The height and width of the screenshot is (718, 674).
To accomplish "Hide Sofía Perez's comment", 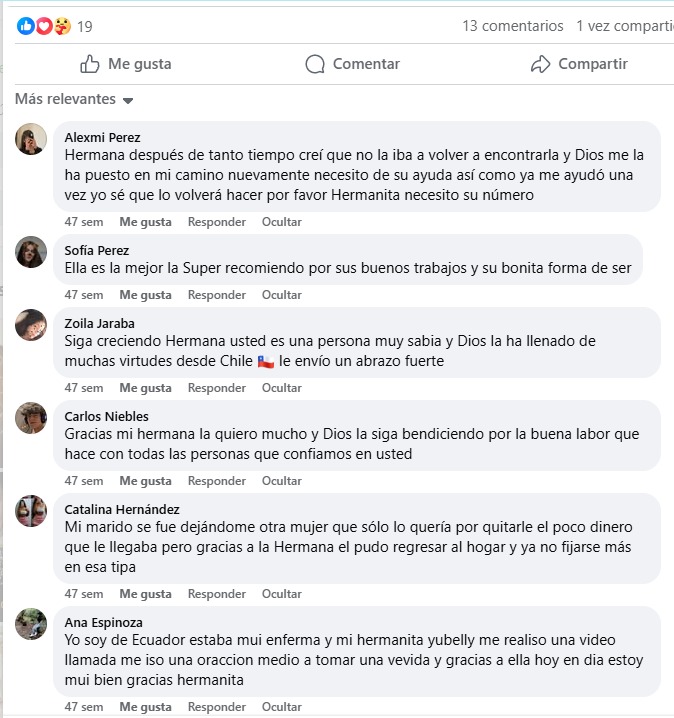I will coord(282,295).
